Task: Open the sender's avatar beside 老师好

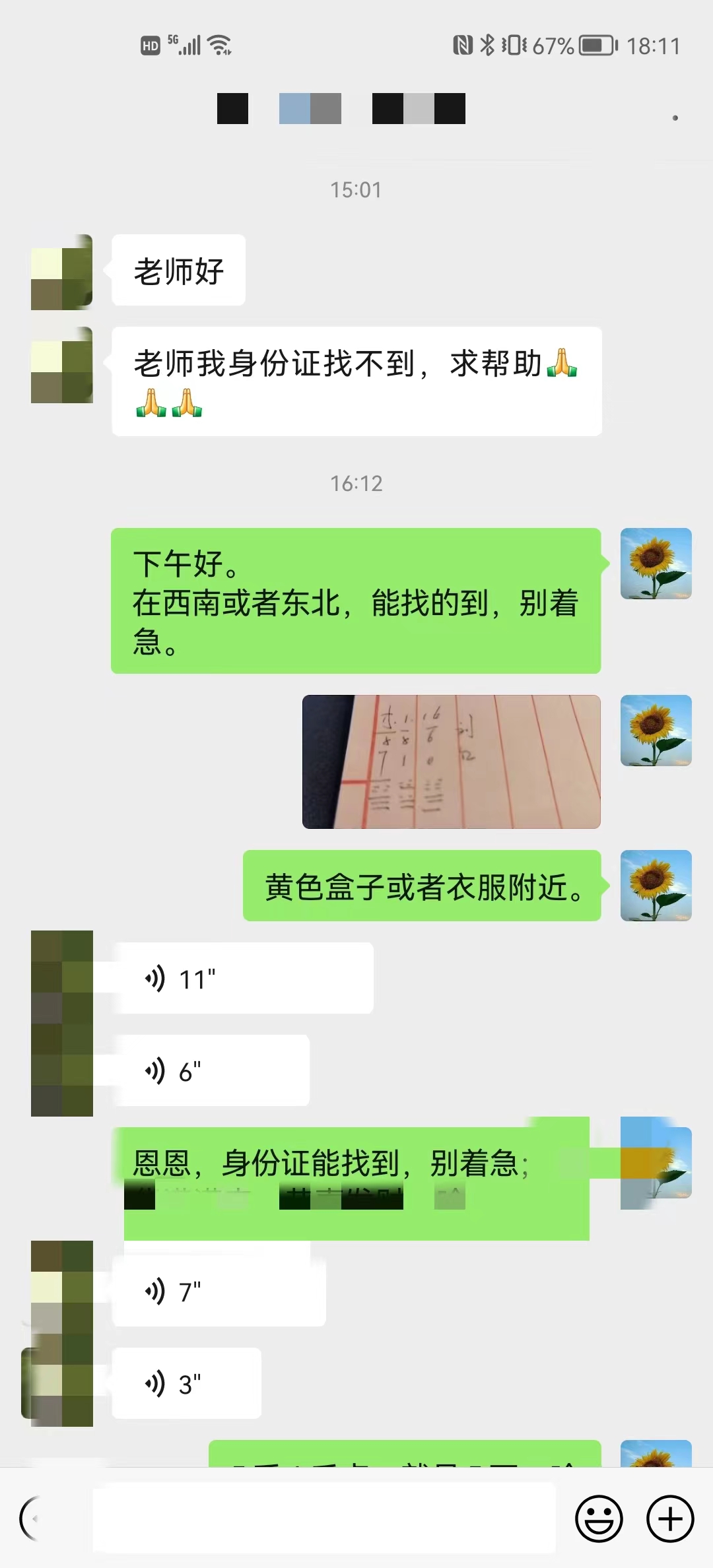Action: pos(62,272)
